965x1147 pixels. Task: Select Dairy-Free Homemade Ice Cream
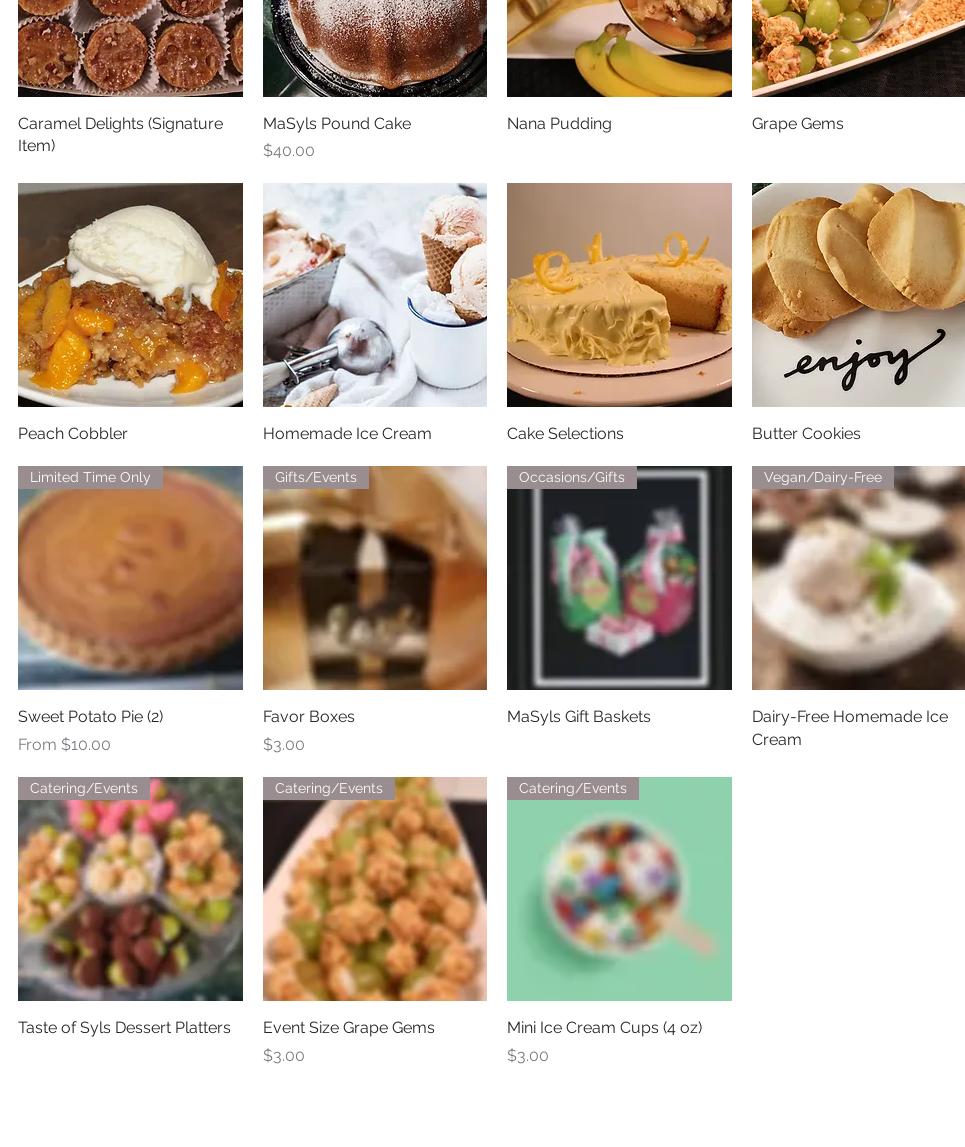[849, 727]
